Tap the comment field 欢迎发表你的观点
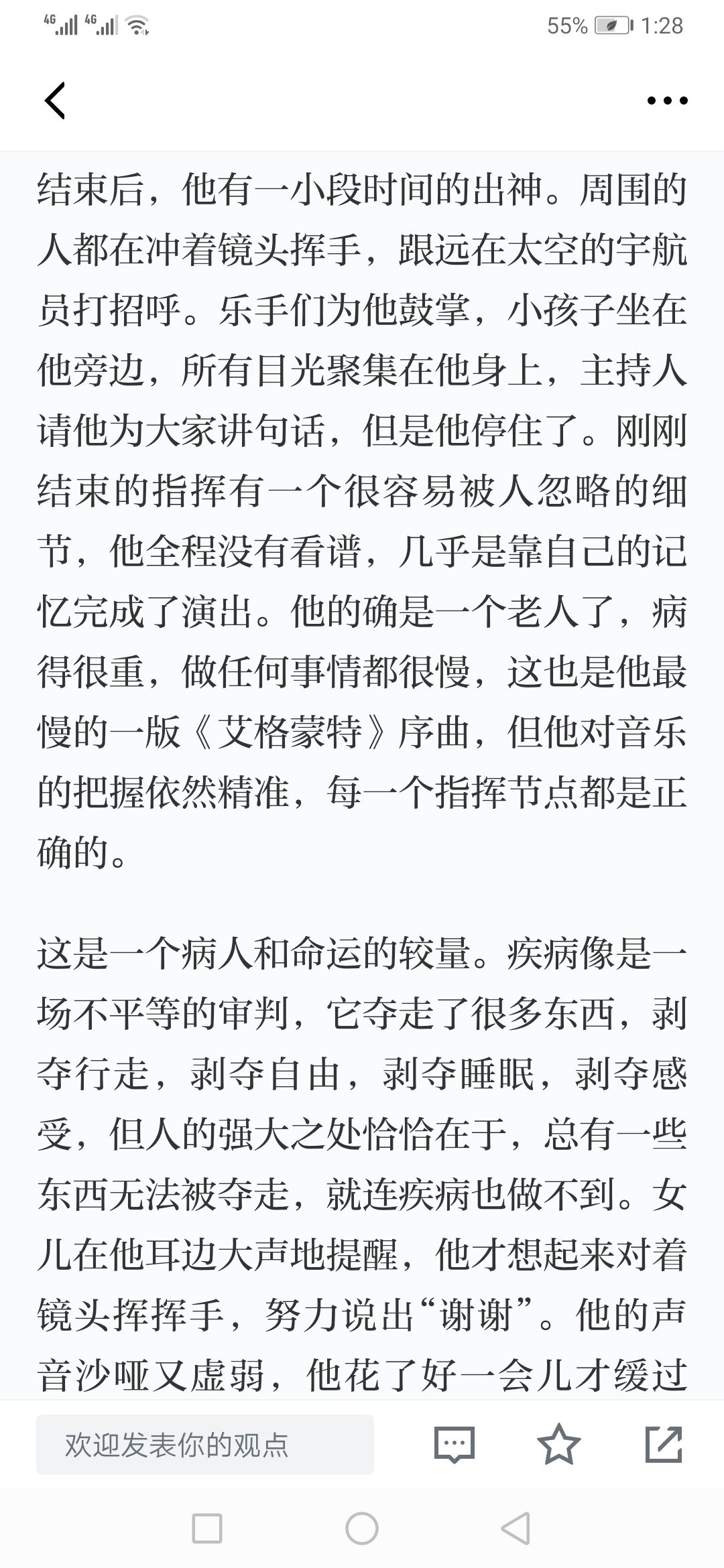Viewport: 724px width, 1568px height. 205,1445
